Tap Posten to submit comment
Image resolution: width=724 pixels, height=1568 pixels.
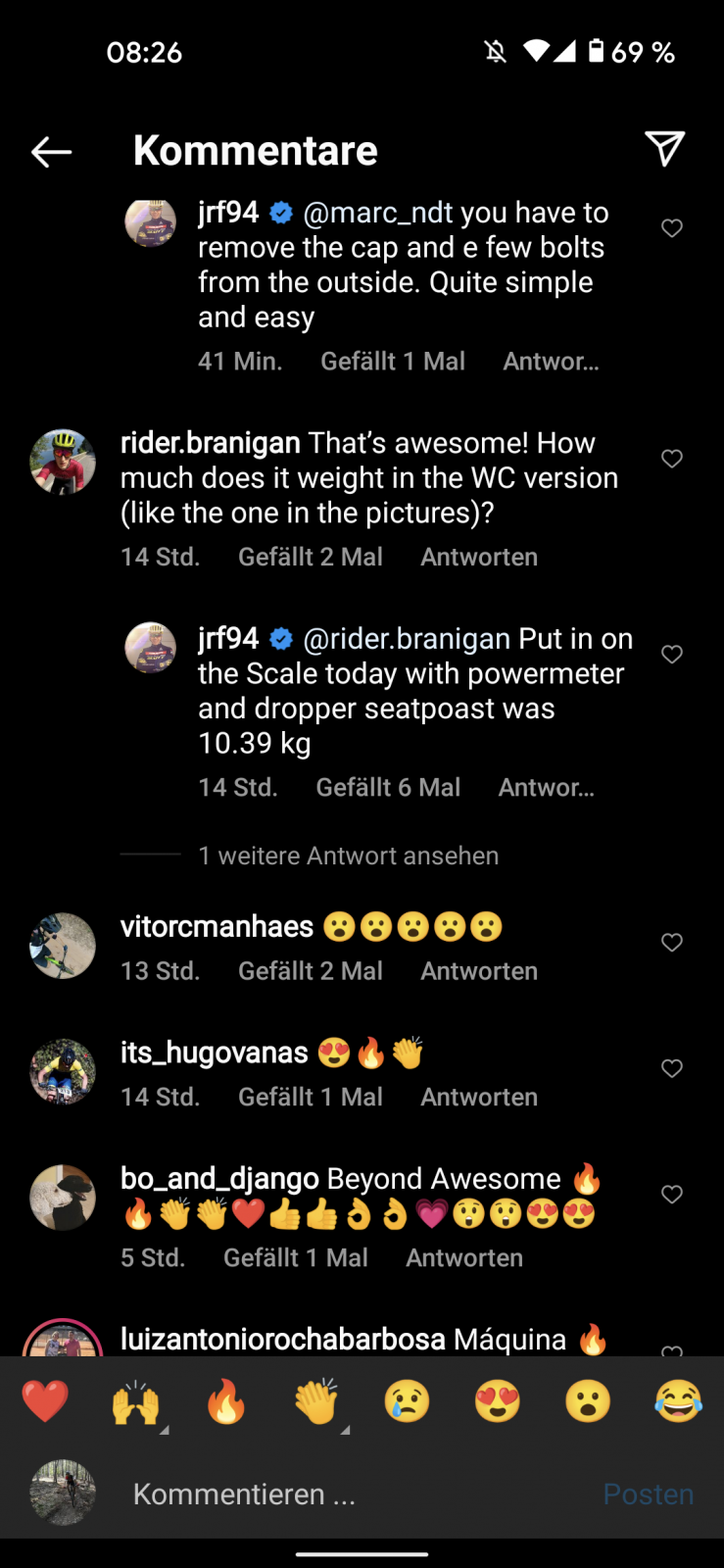(648, 1494)
